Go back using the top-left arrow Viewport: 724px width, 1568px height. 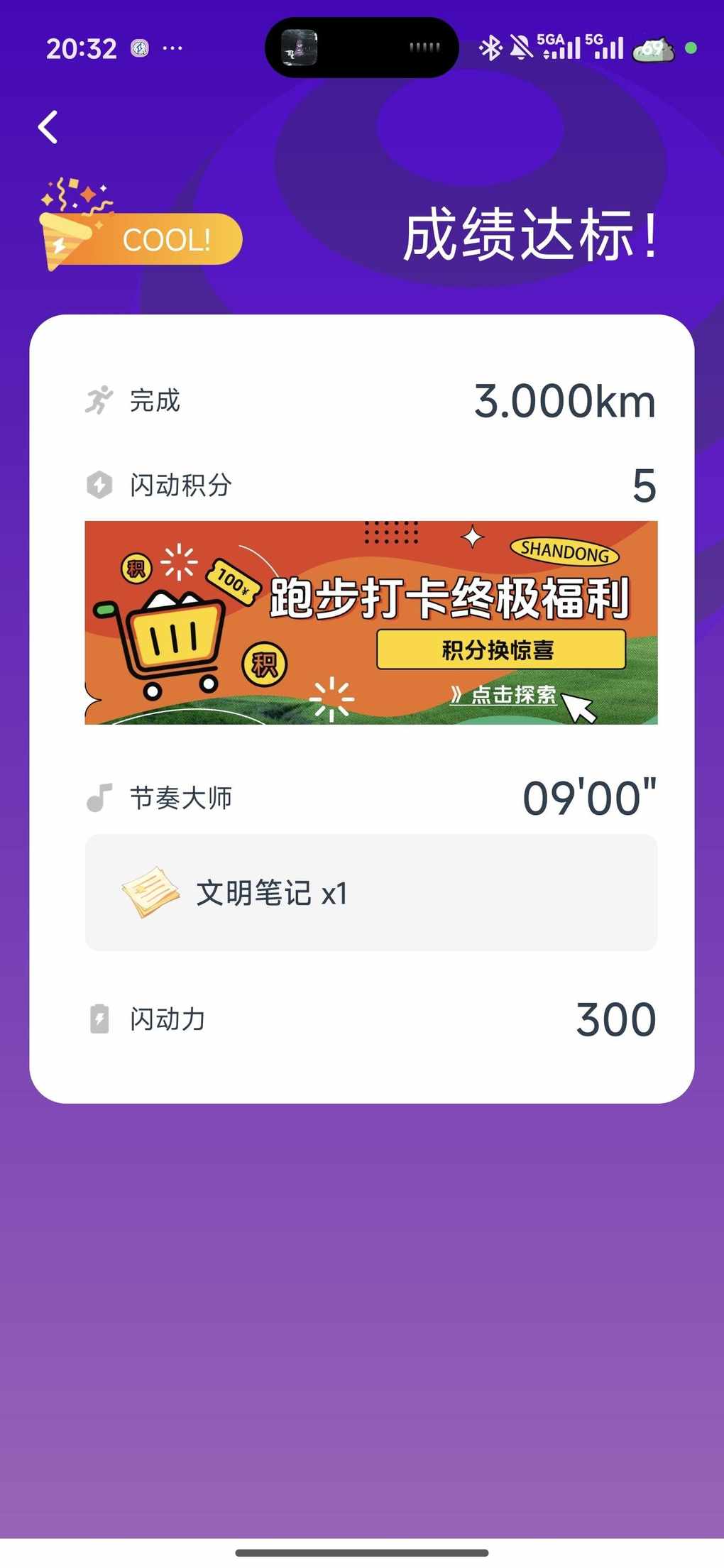[48, 128]
